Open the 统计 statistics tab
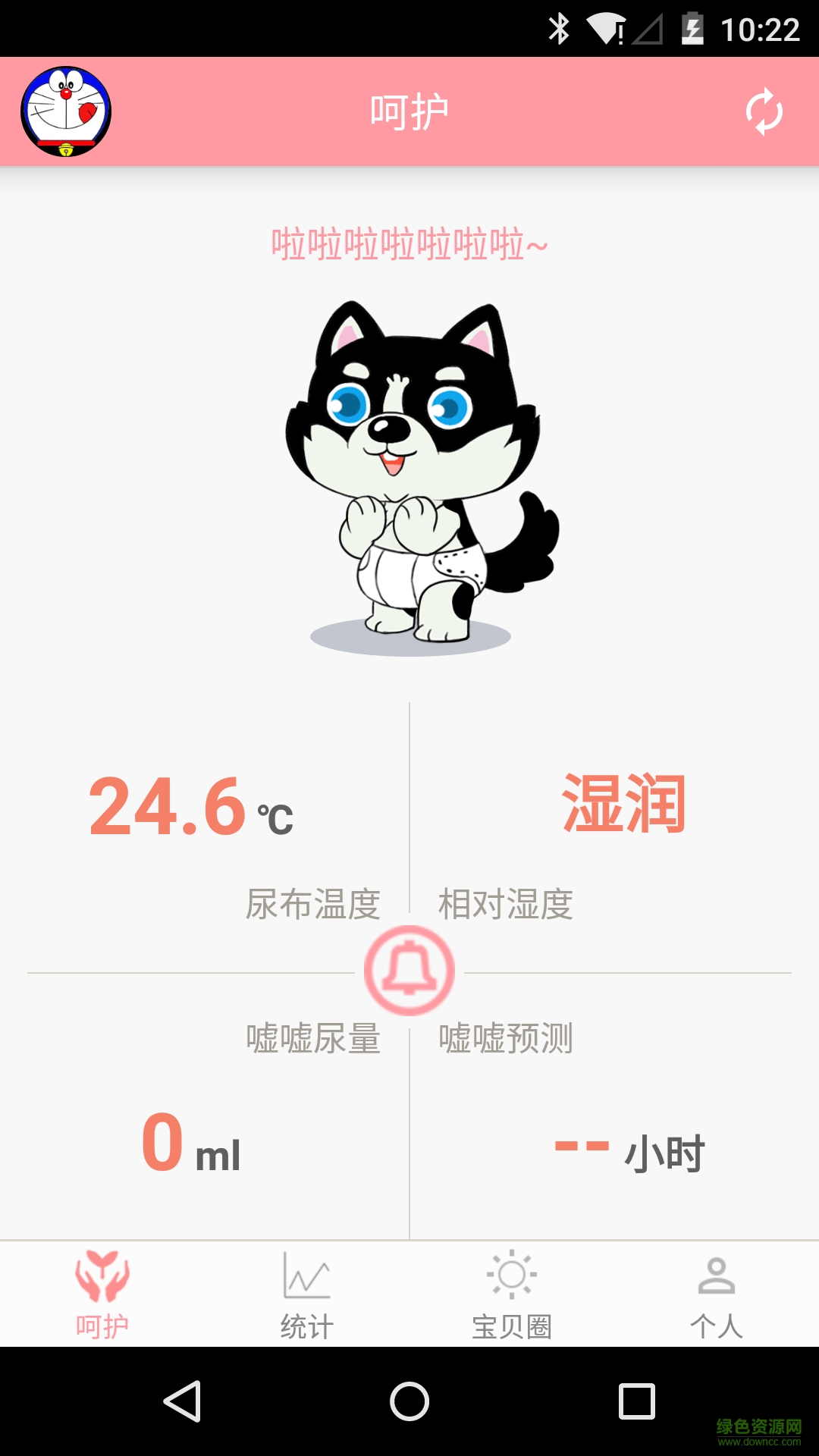 click(x=307, y=1294)
